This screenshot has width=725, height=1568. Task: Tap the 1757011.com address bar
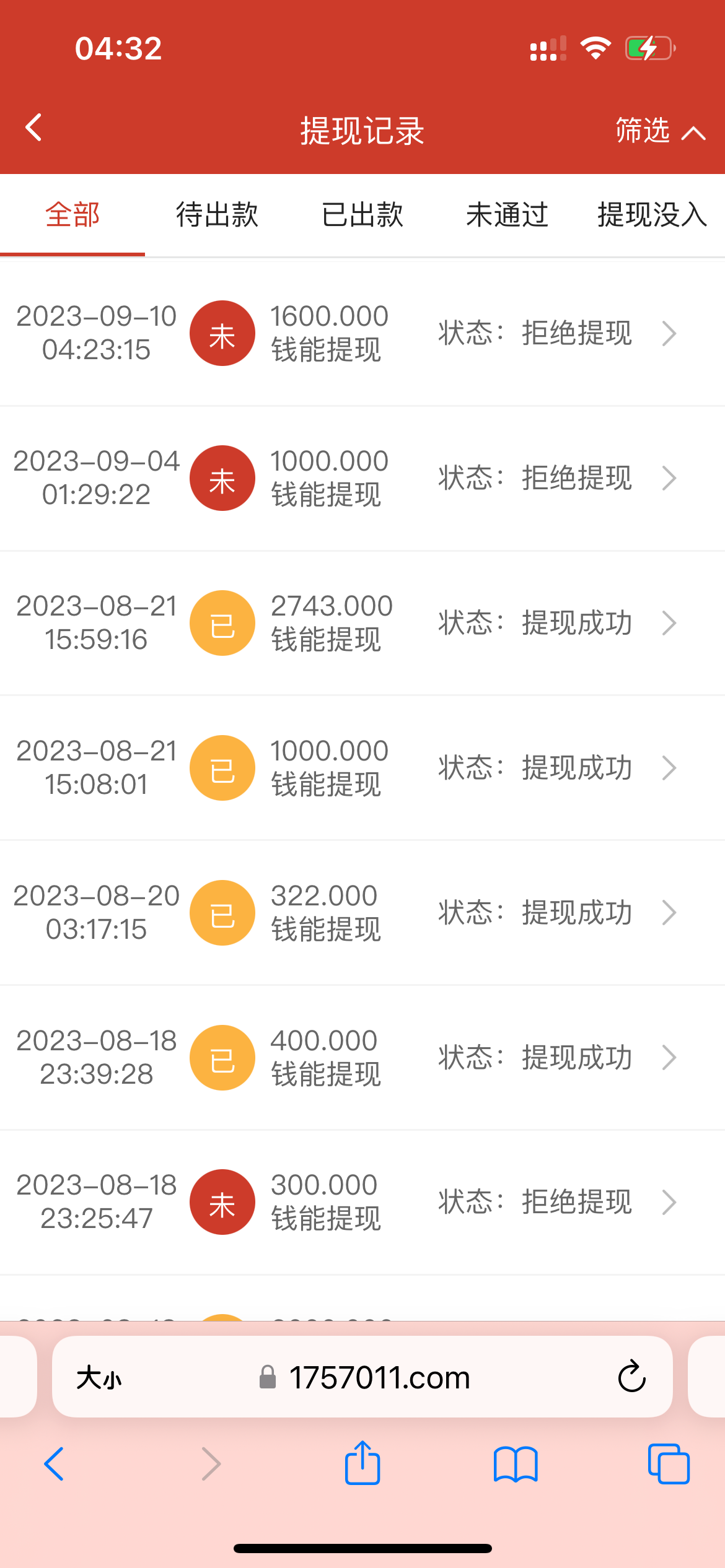380,1378
